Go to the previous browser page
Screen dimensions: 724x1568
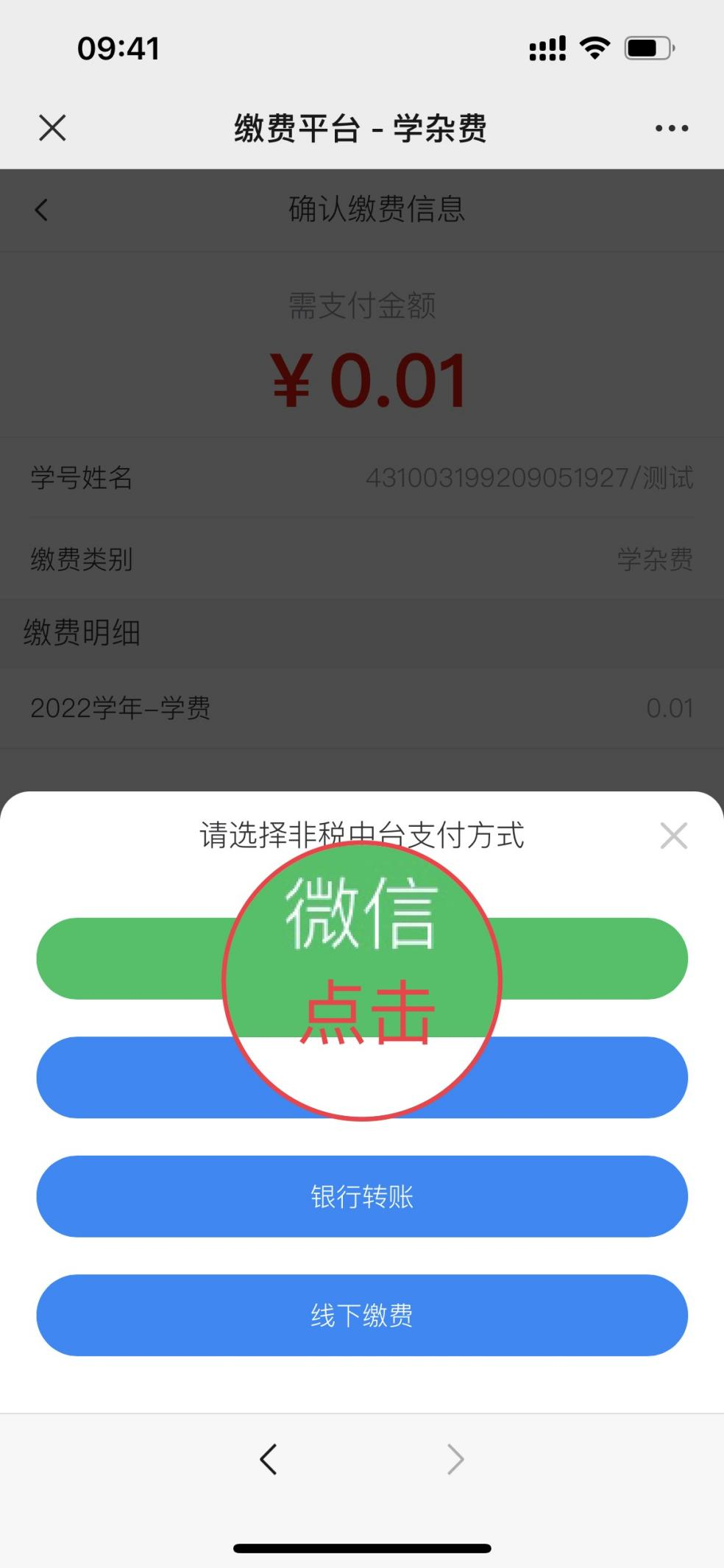pyautogui.click(x=269, y=1459)
